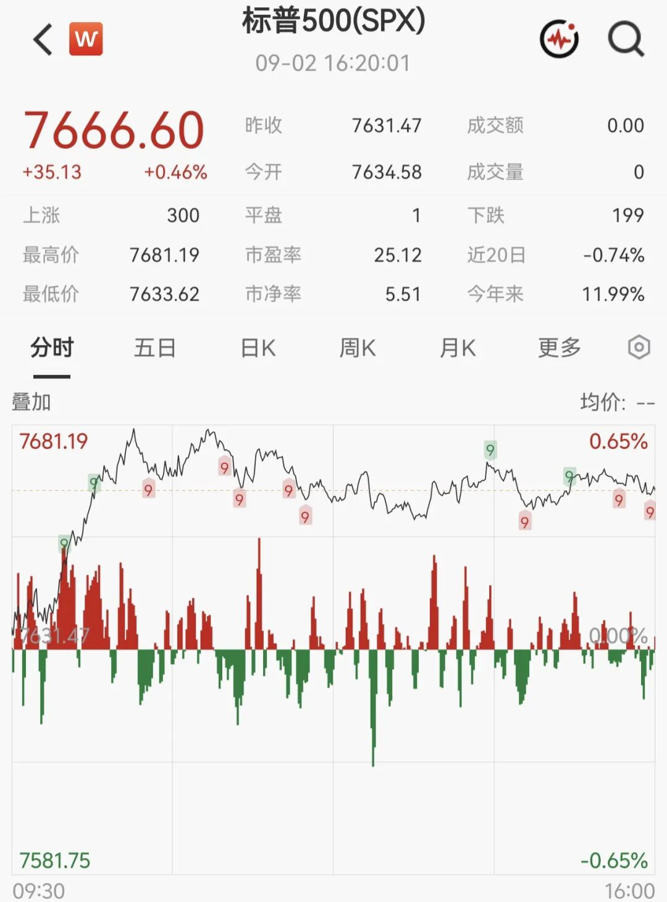Open the live pulse monitor icon

pyautogui.click(x=559, y=39)
